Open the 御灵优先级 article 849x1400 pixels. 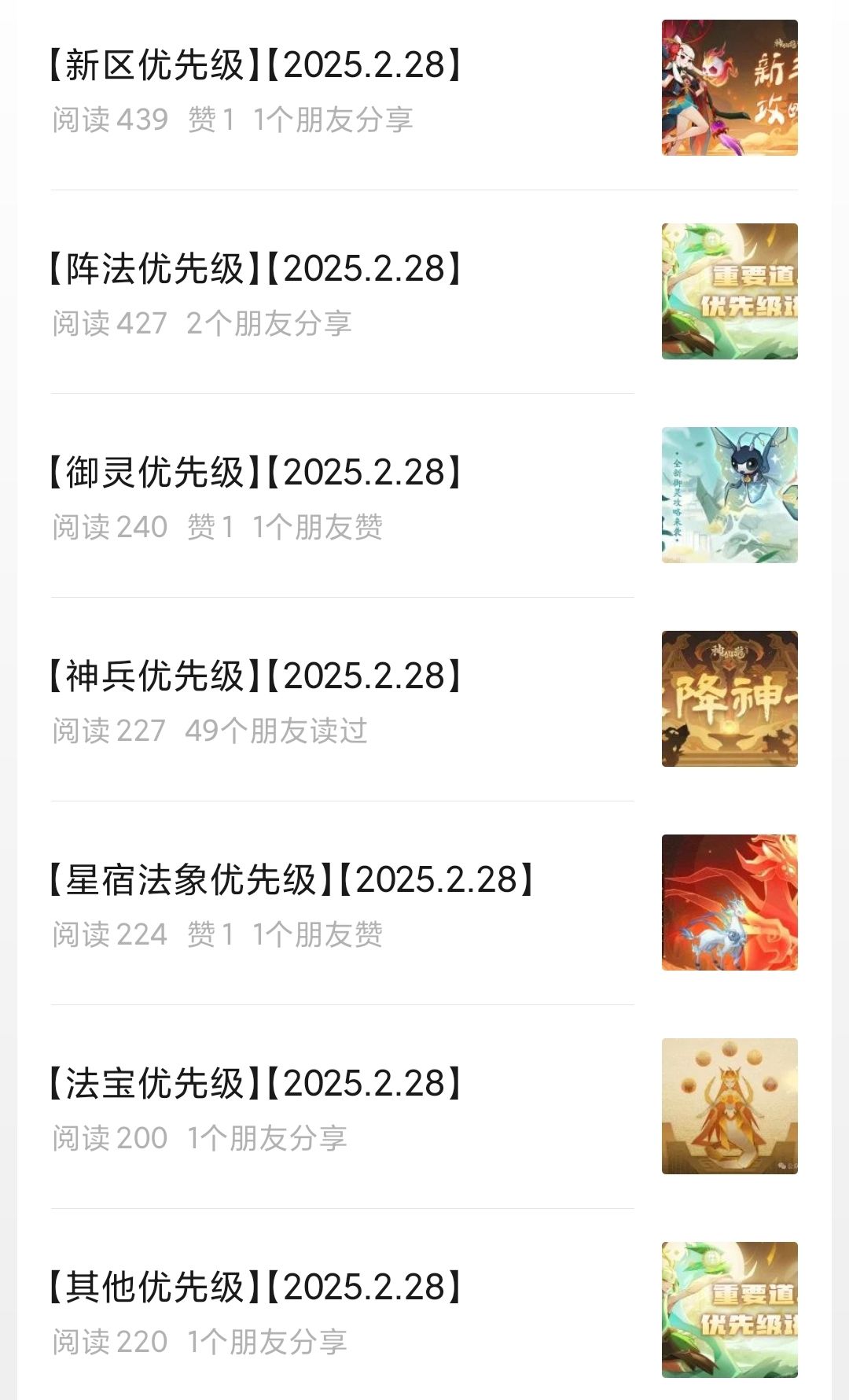[x=255, y=473]
